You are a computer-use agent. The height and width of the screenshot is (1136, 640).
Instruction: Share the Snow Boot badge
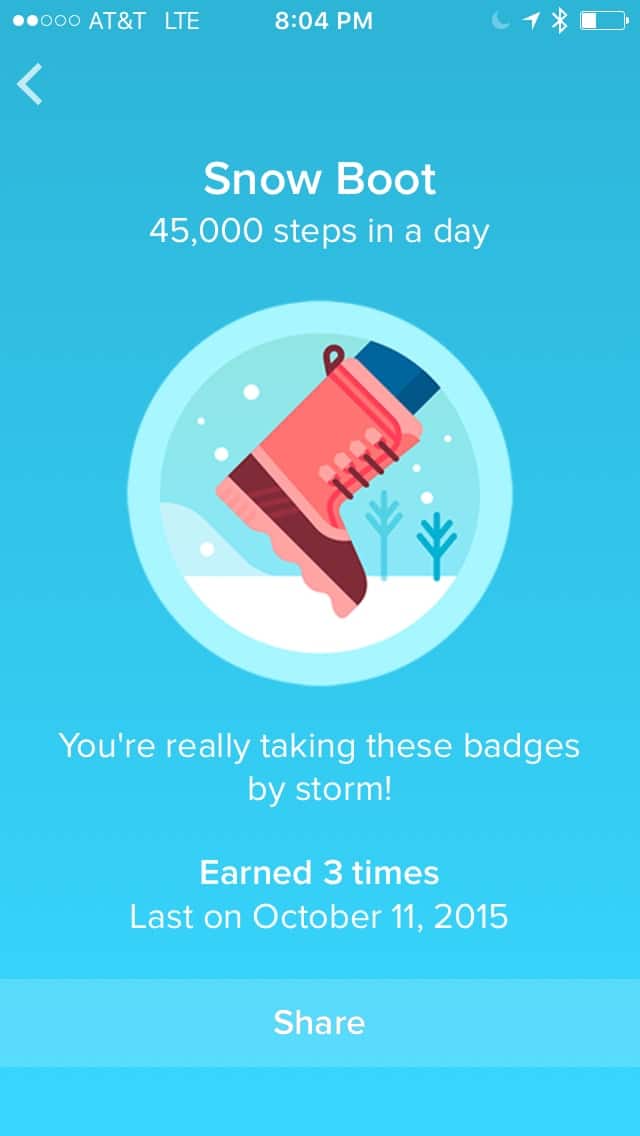(320, 1022)
